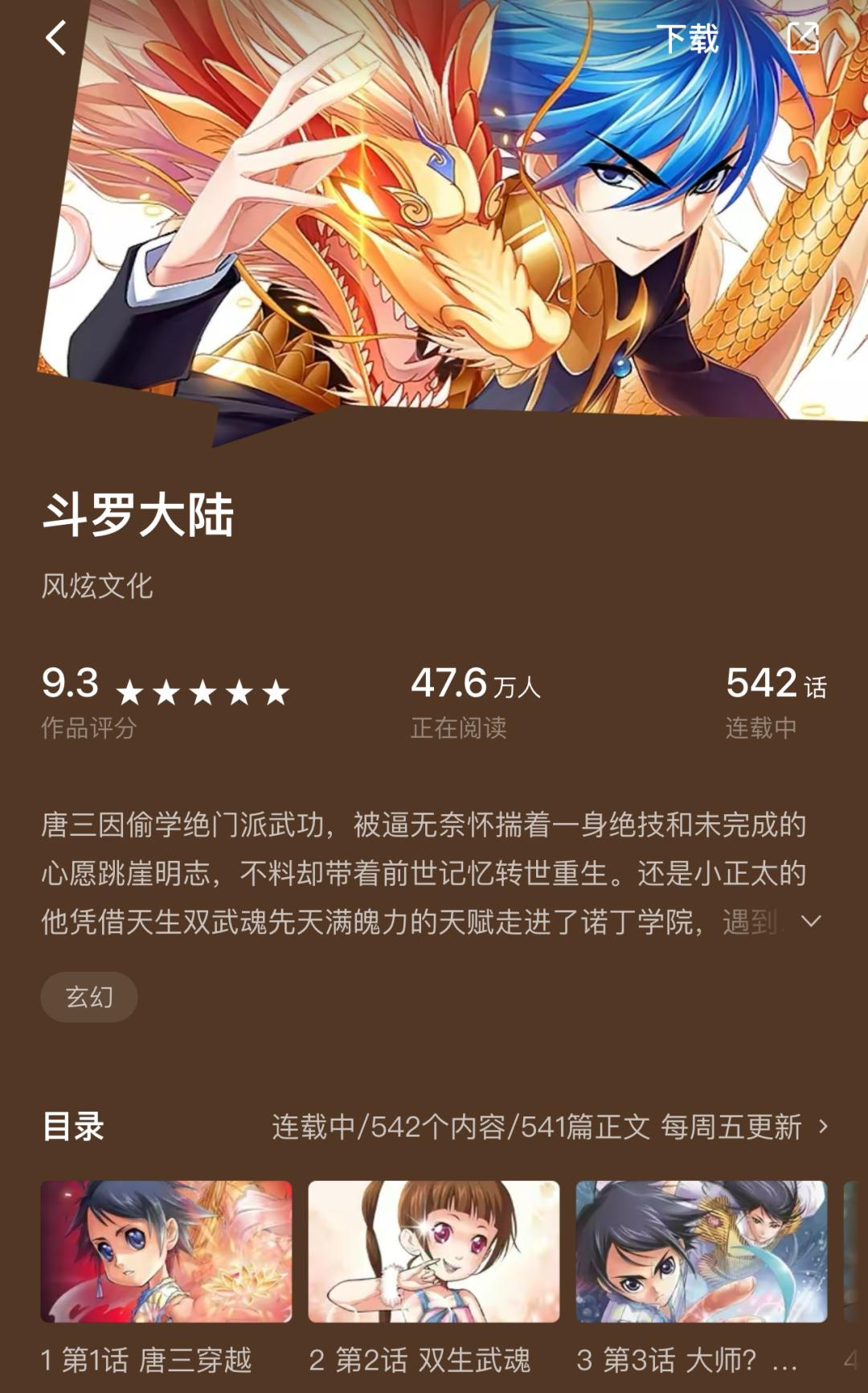
Task: Open the full 目录 chapter list
Action: tap(550, 1127)
